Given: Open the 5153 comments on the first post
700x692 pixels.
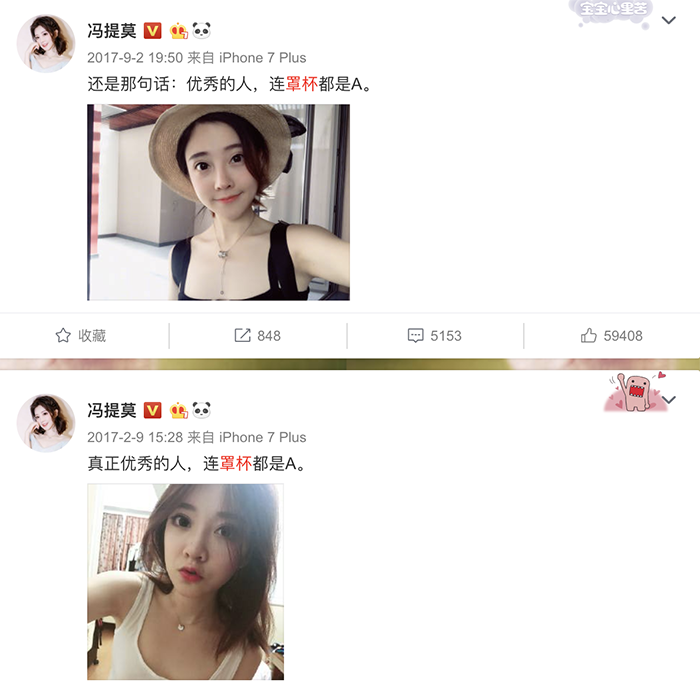Looking at the screenshot, I should (x=434, y=336).
